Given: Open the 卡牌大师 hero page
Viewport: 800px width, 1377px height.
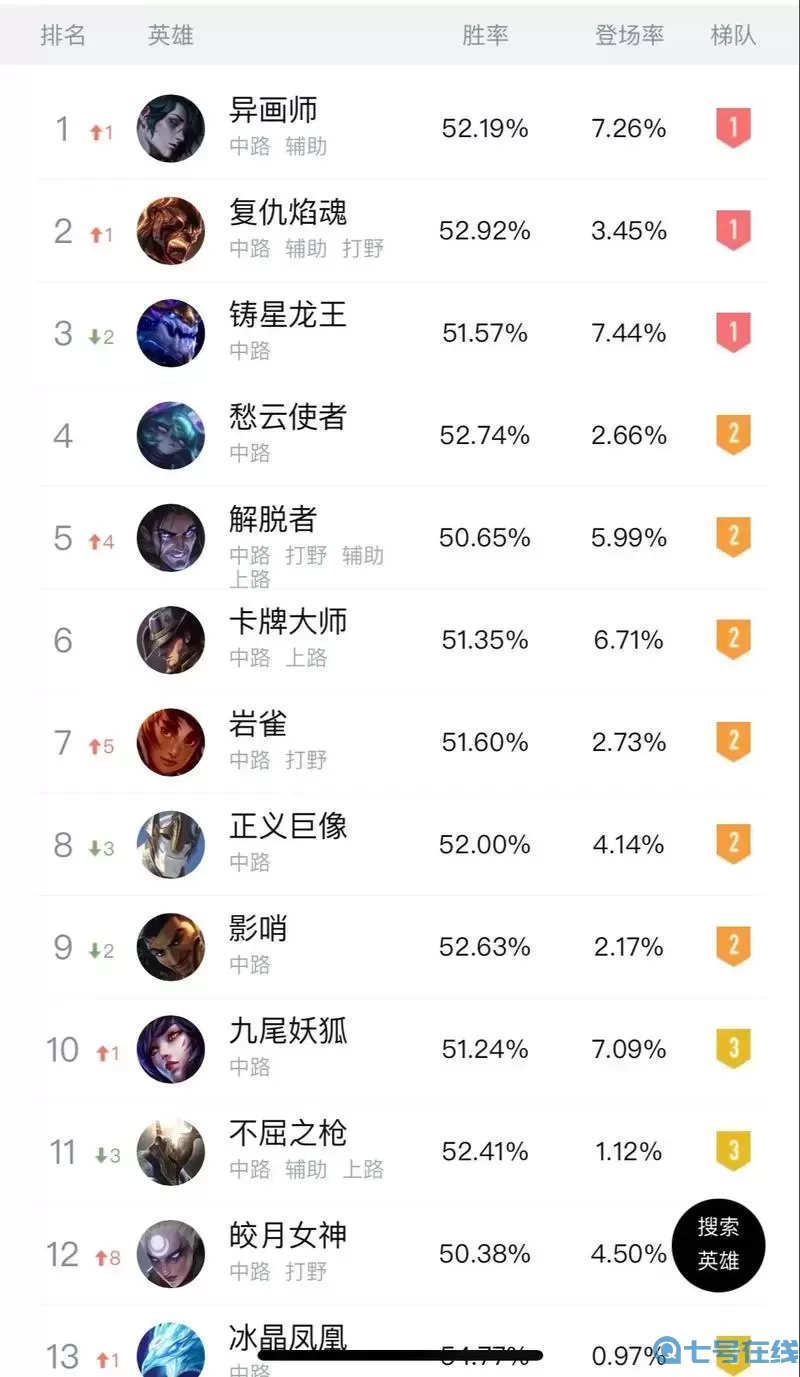Looking at the screenshot, I should [288, 623].
